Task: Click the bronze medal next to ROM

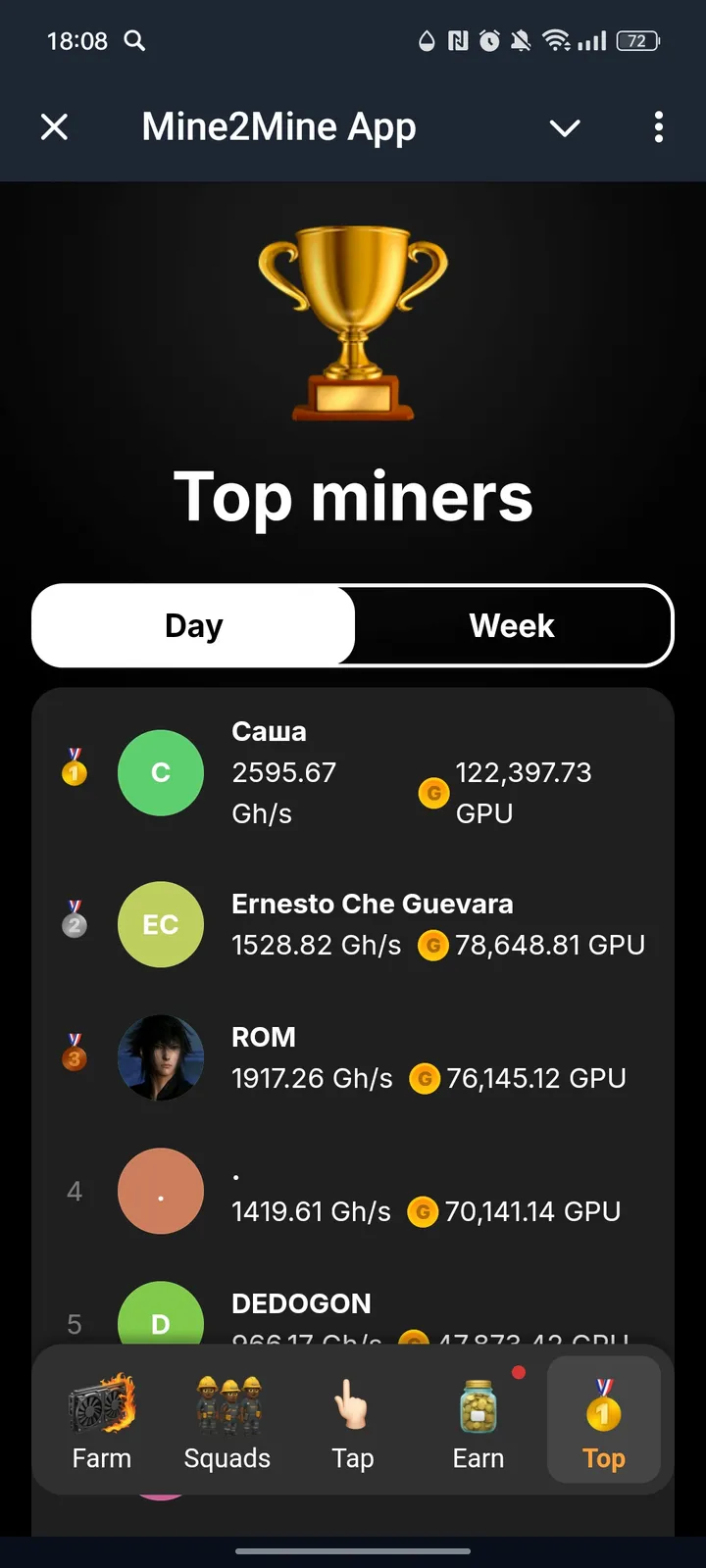Action: (75, 1057)
